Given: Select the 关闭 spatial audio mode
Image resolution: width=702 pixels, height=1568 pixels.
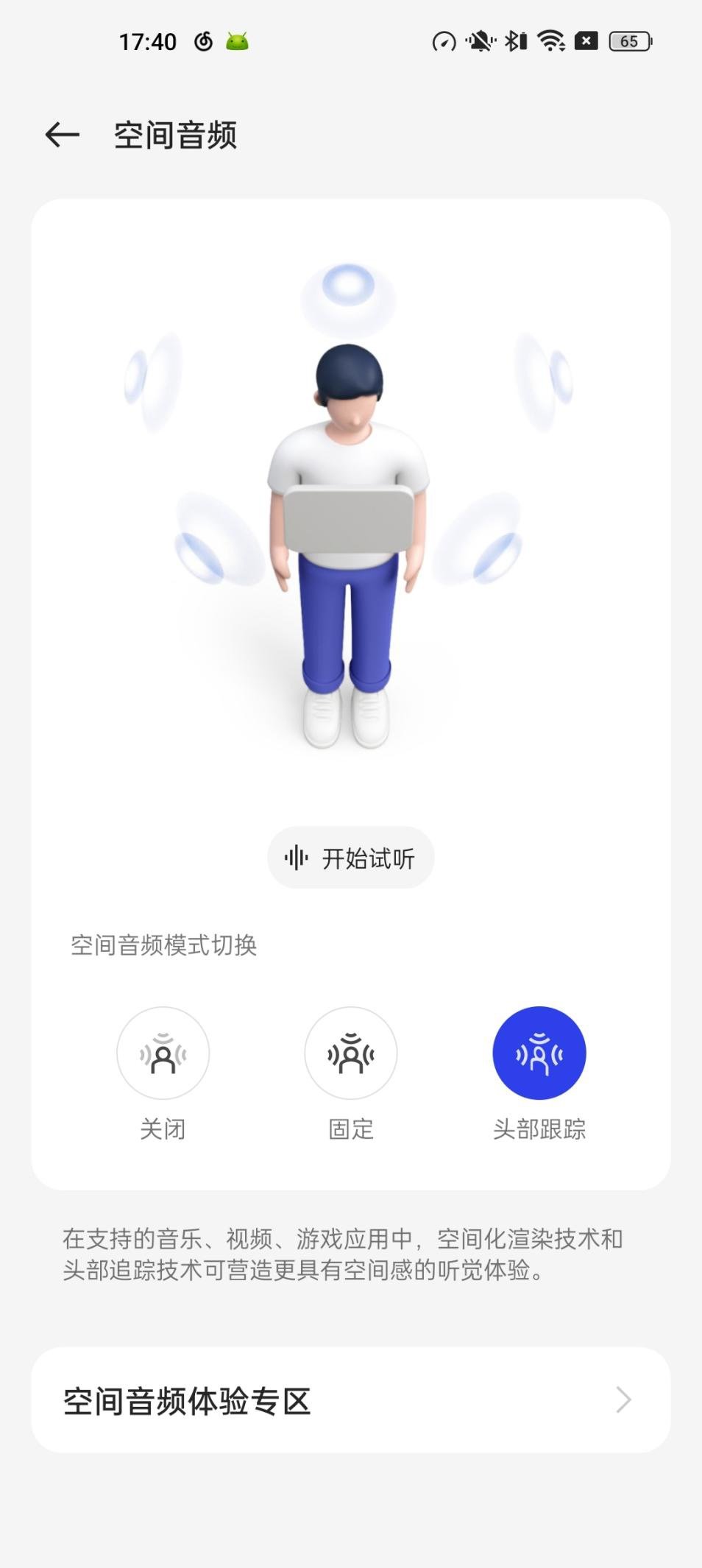Looking at the screenshot, I should click(x=163, y=1053).
